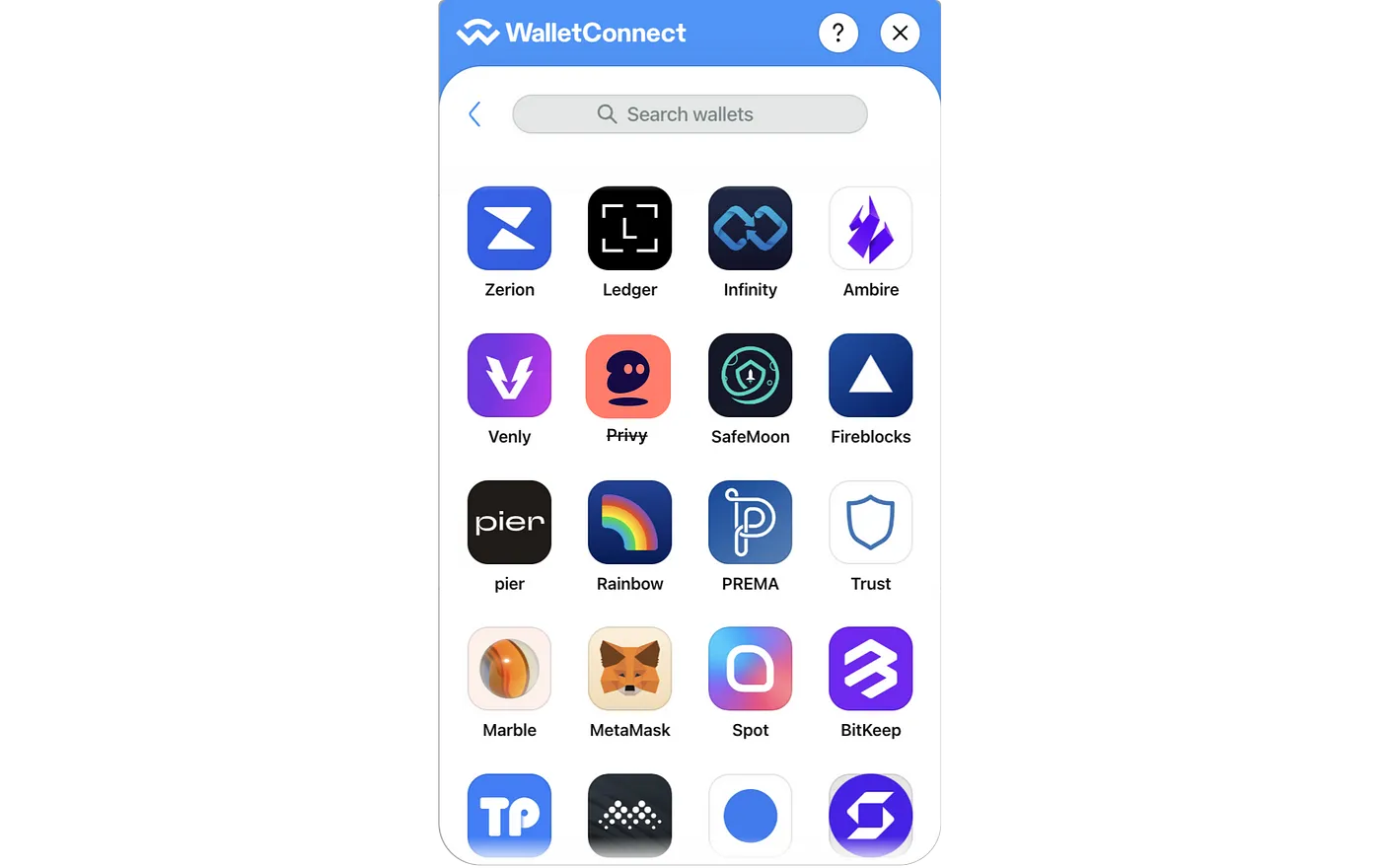Close the WalletConnect dialog
Viewport: 1381px width, 868px height.
[900, 34]
